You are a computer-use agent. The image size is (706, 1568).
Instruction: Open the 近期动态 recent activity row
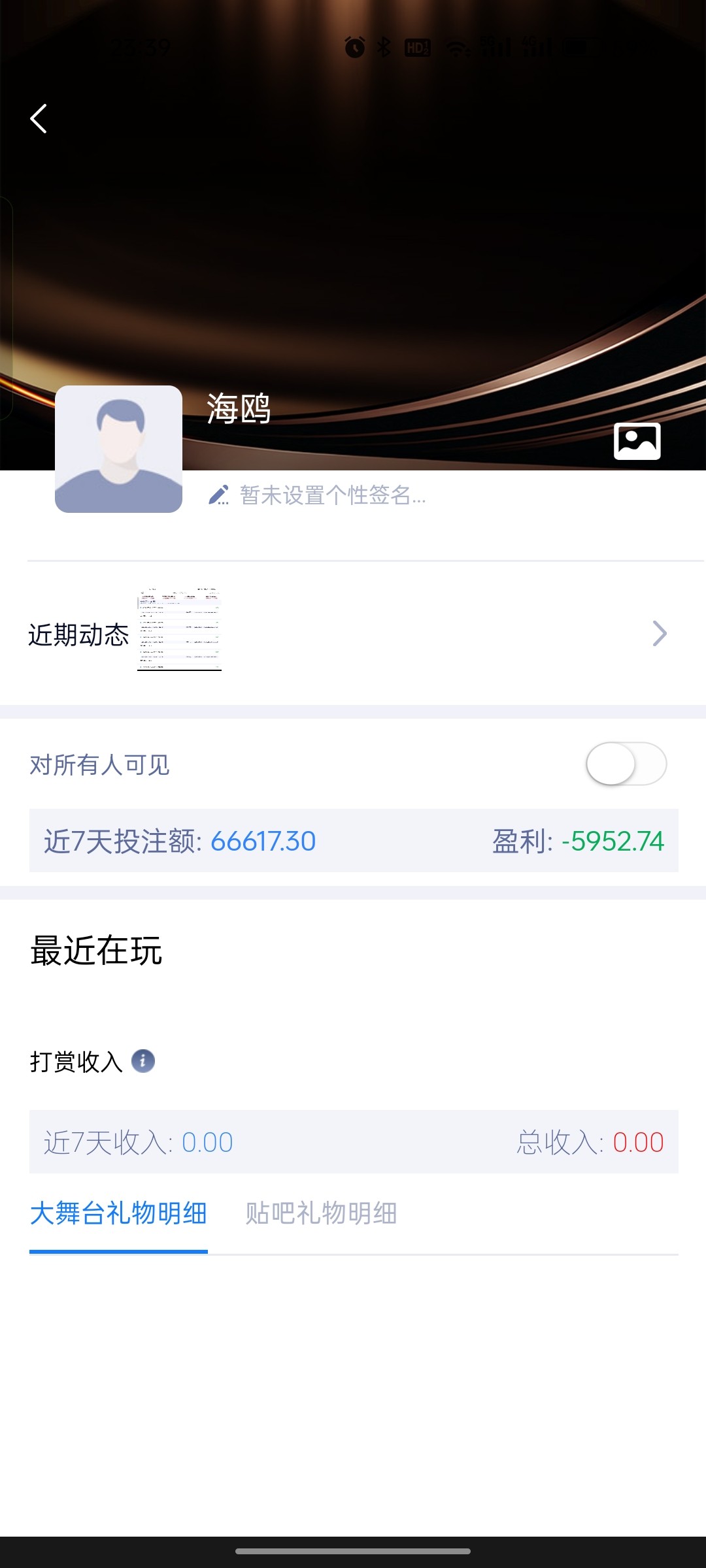click(353, 633)
